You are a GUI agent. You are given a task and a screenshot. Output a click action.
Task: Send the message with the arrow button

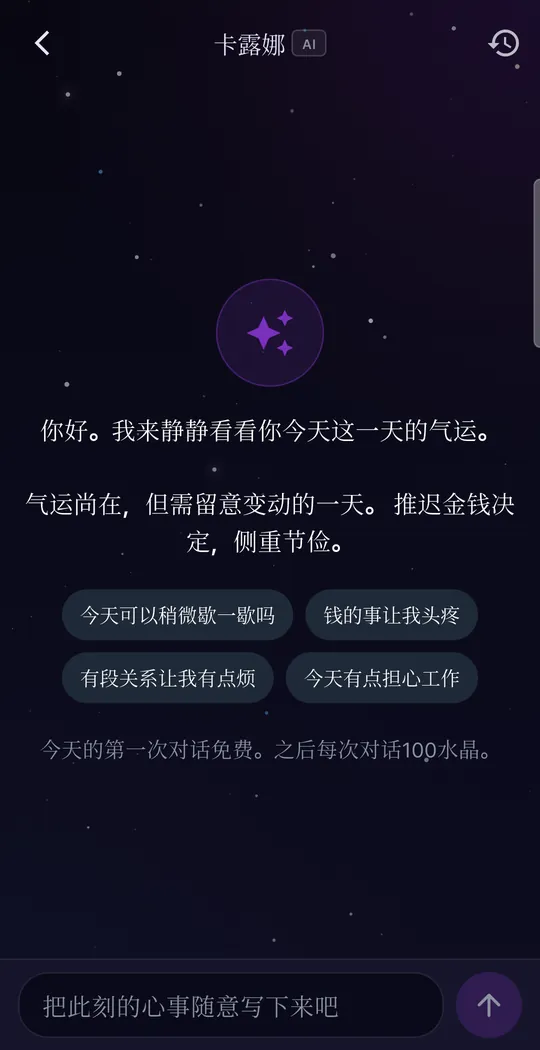(489, 1005)
